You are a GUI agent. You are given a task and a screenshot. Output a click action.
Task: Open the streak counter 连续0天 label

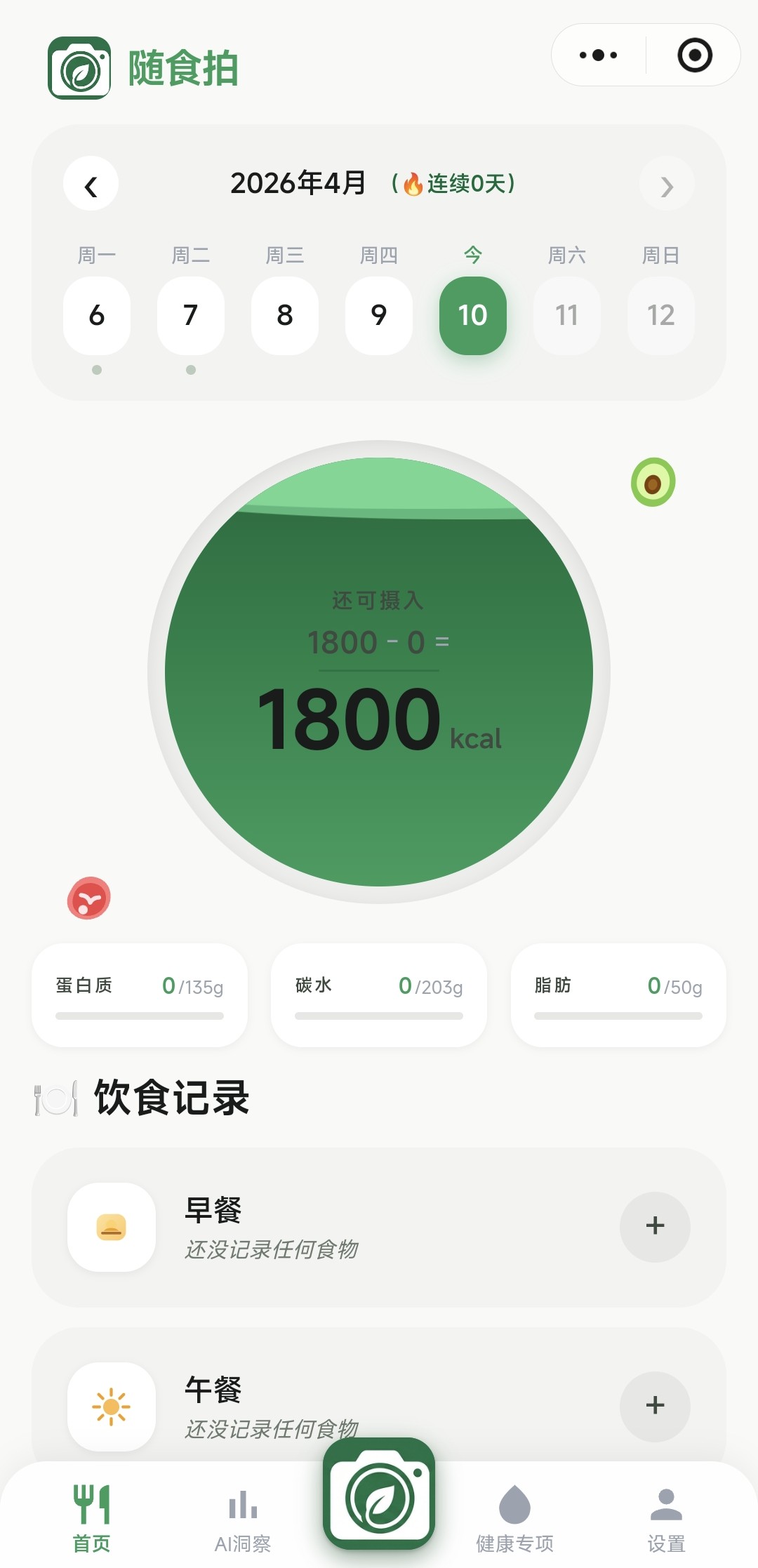tap(453, 182)
